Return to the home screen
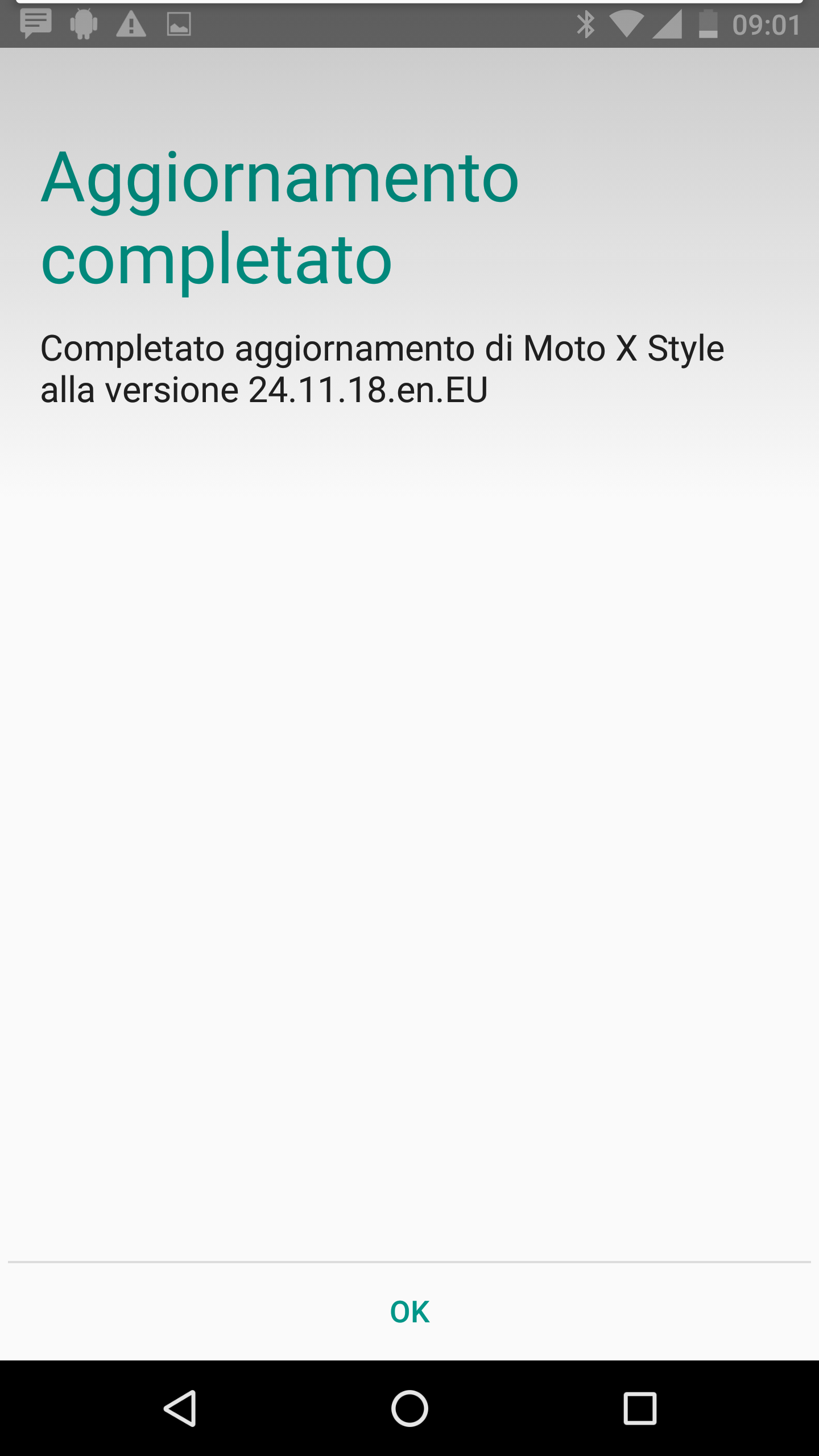Viewport: 819px width, 1456px height. tap(409, 1408)
